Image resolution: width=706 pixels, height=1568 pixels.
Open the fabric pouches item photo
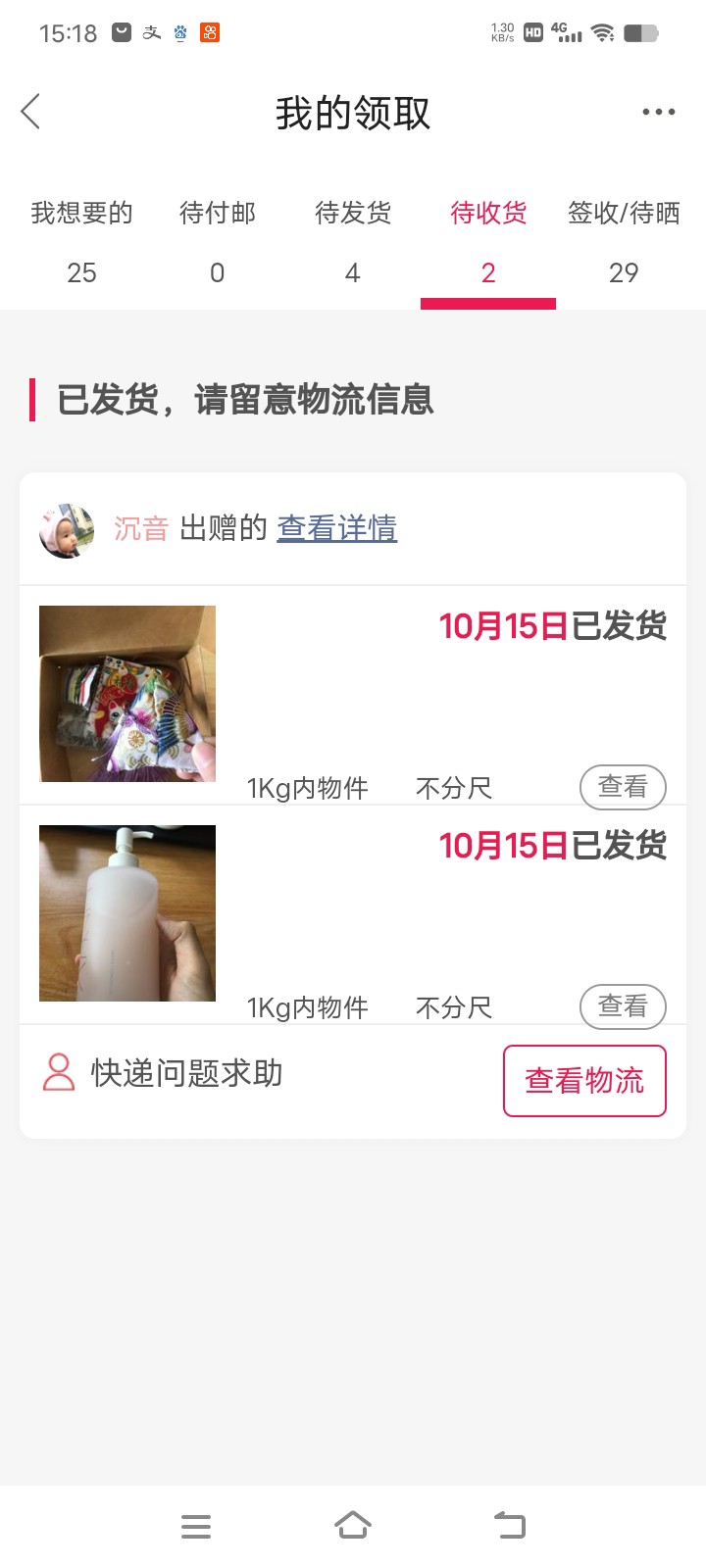point(127,694)
